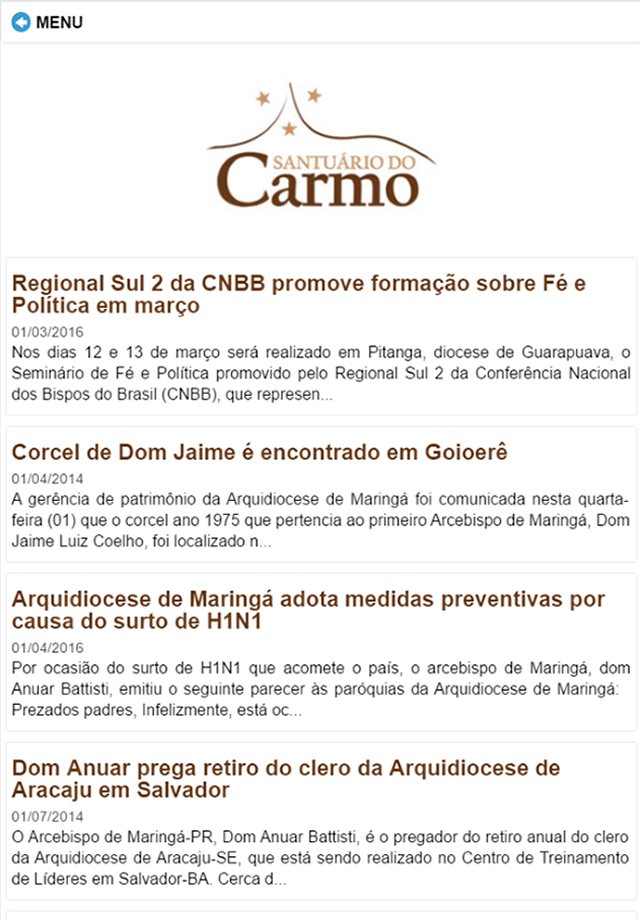
Task: Open the Dom Anuar prega retiro article
Action: tap(286, 779)
